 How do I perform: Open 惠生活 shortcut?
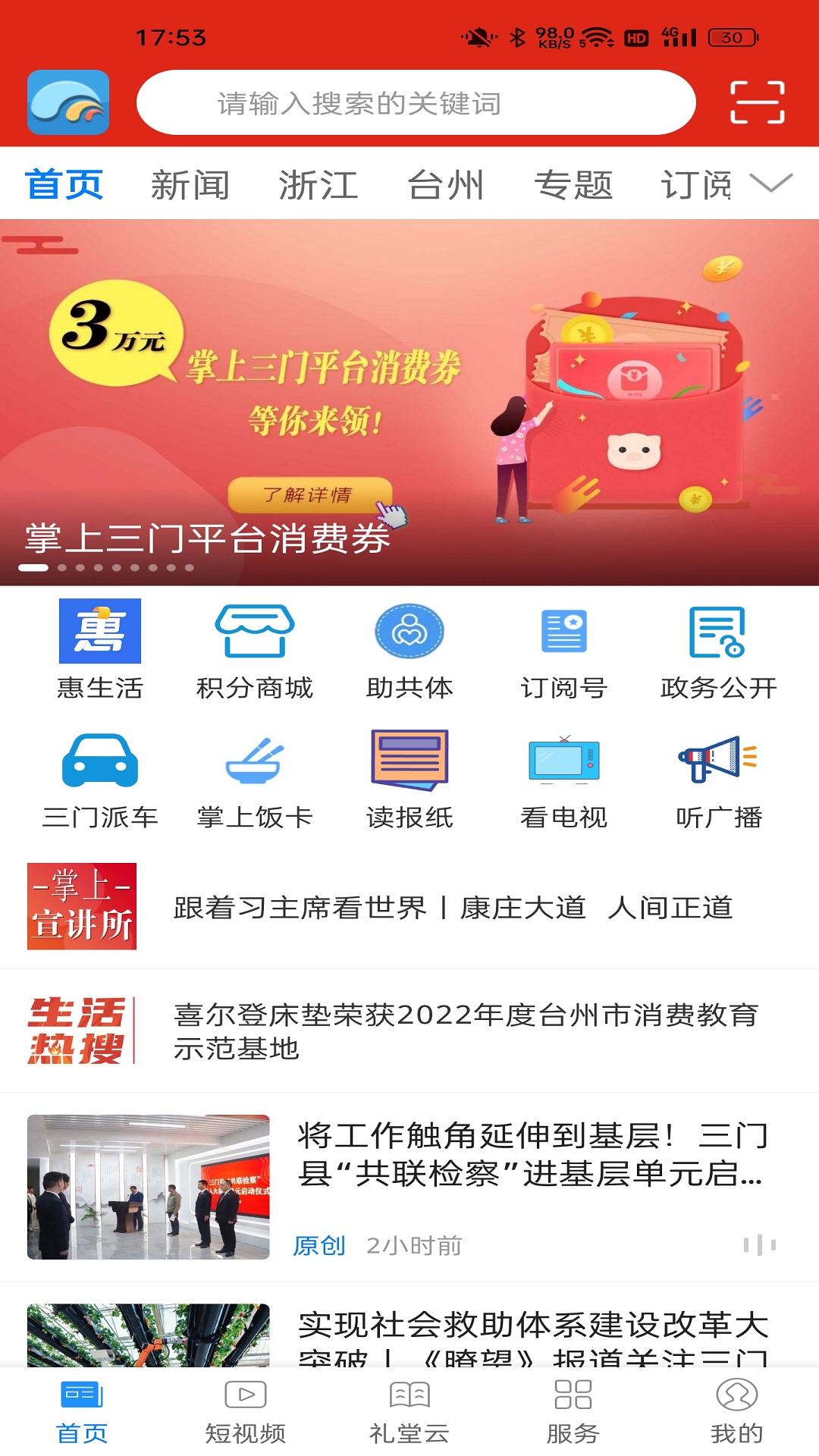tap(100, 648)
